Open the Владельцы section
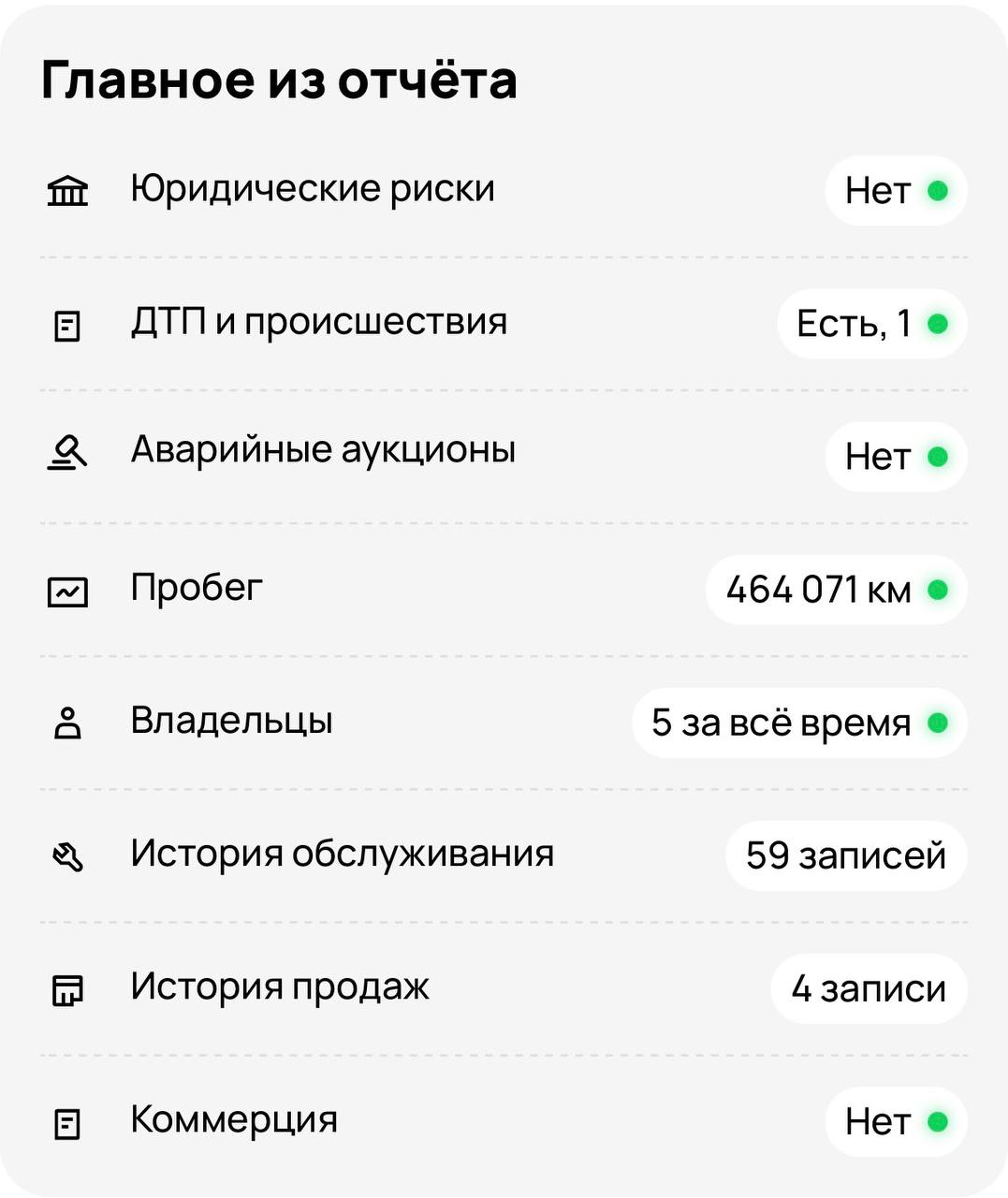The width and height of the screenshot is (1008, 1198). [231, 722]
